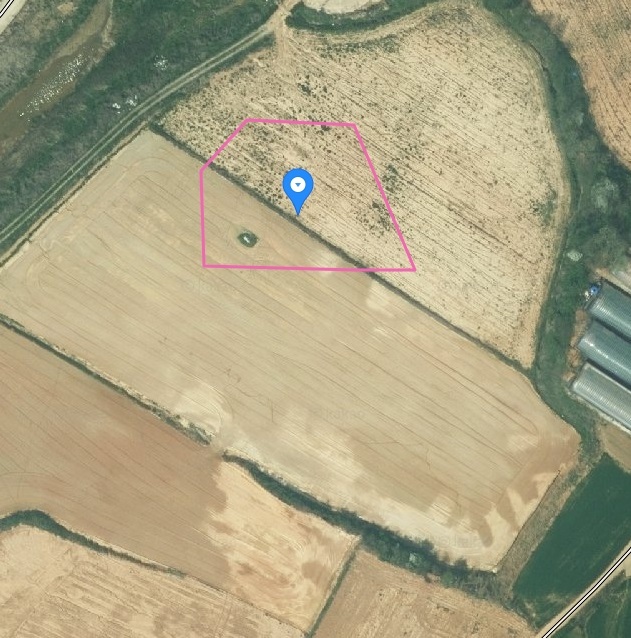
Task: Tap the blue location marker pin
Action: [298, 187]
